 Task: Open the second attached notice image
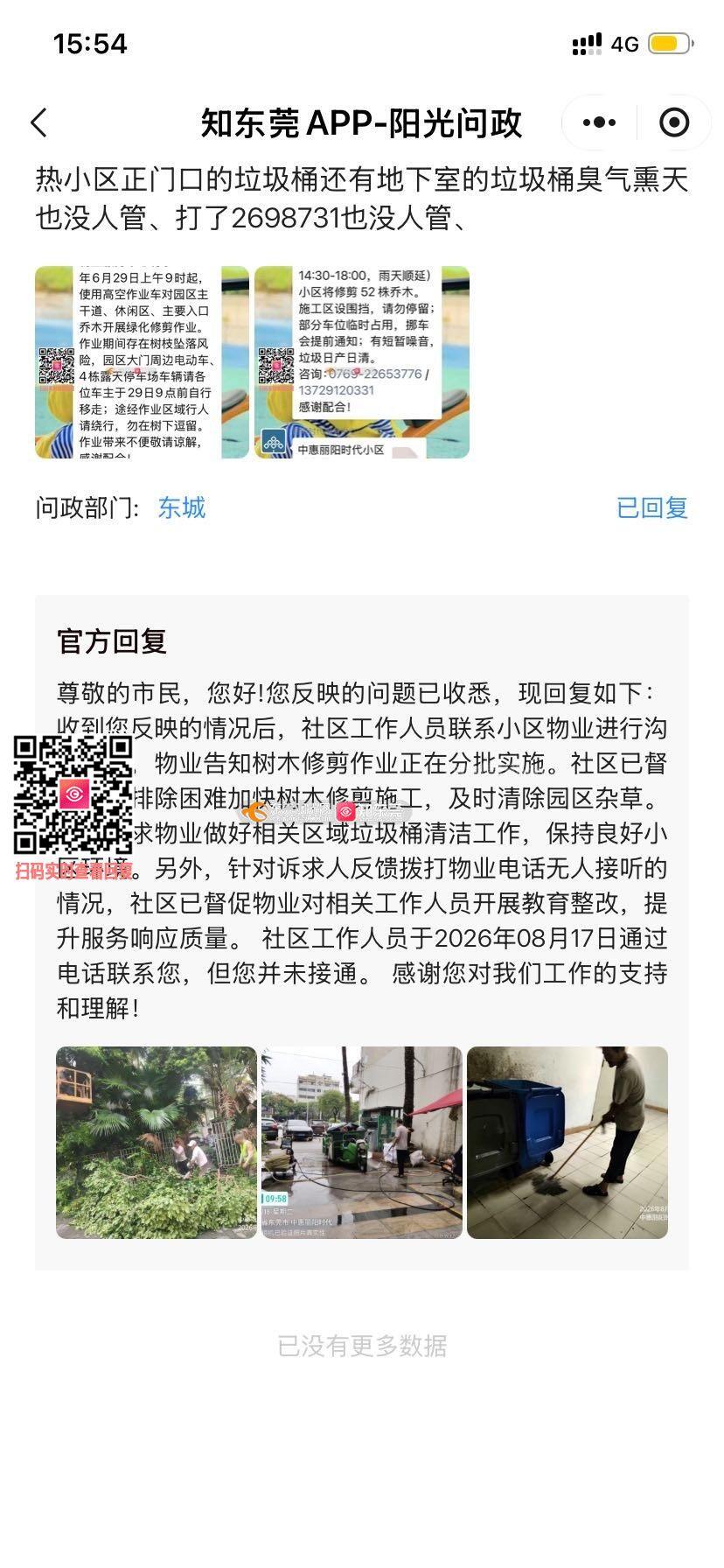tap(362, 362)
